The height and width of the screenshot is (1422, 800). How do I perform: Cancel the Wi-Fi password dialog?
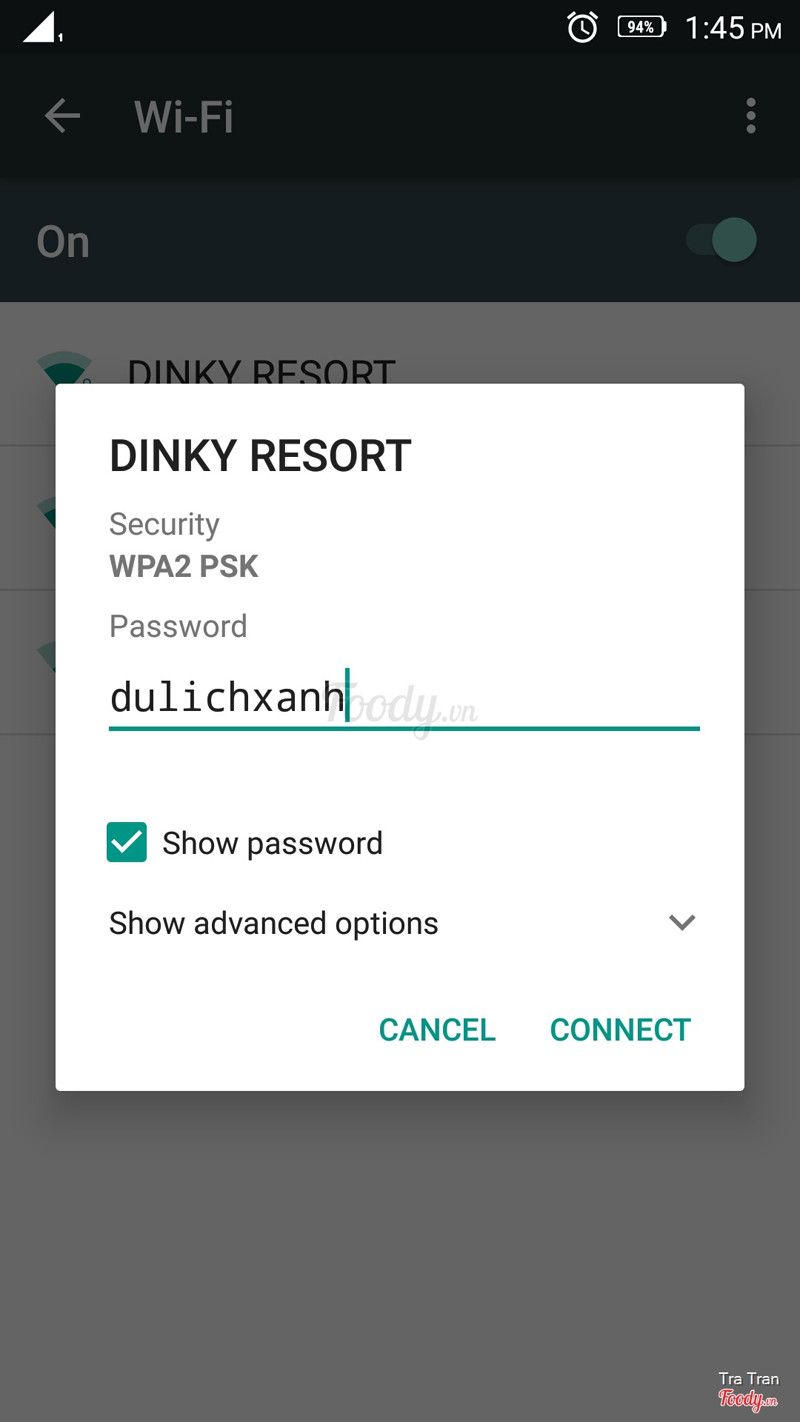coord(437,1029)
